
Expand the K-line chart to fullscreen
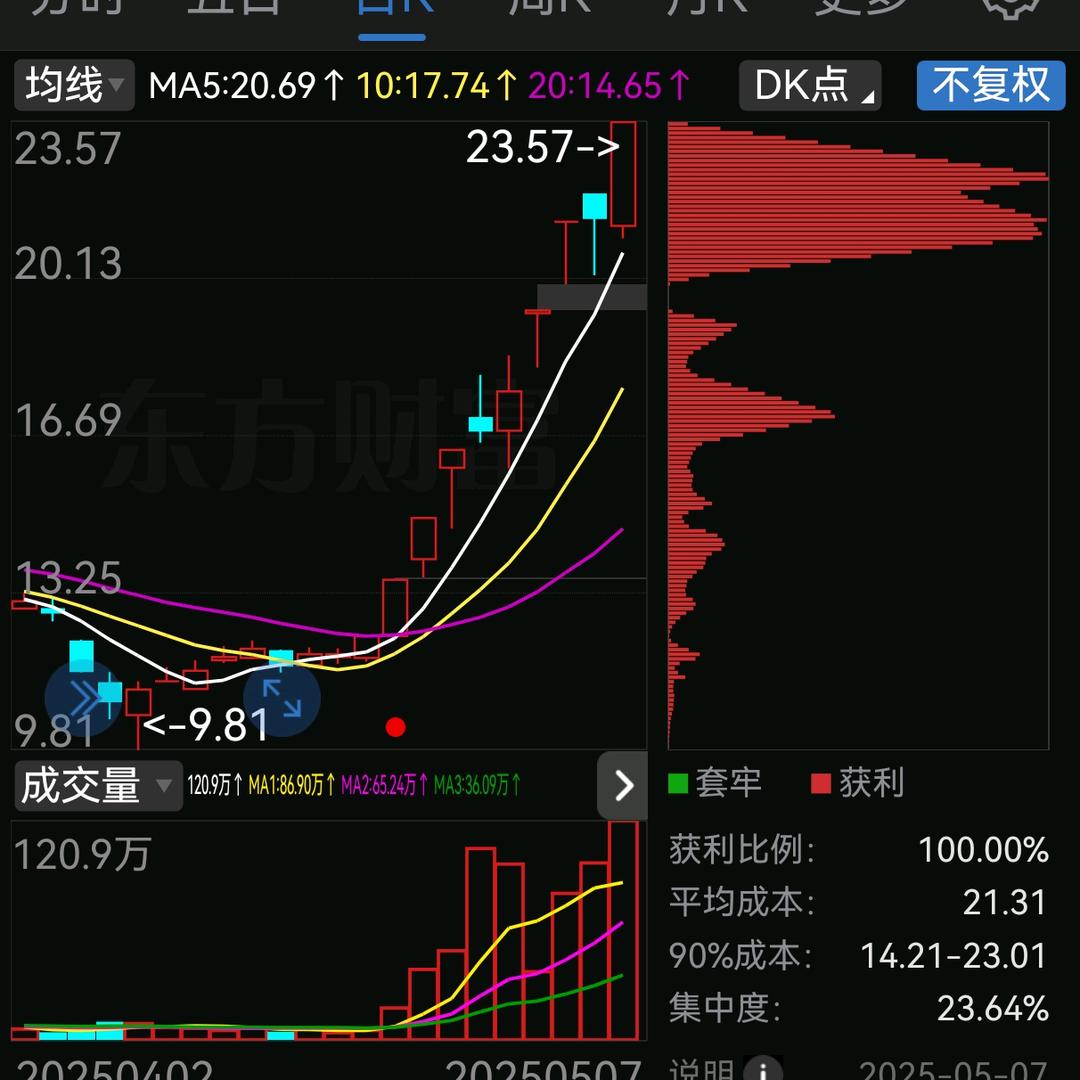[x=282, y=698]
